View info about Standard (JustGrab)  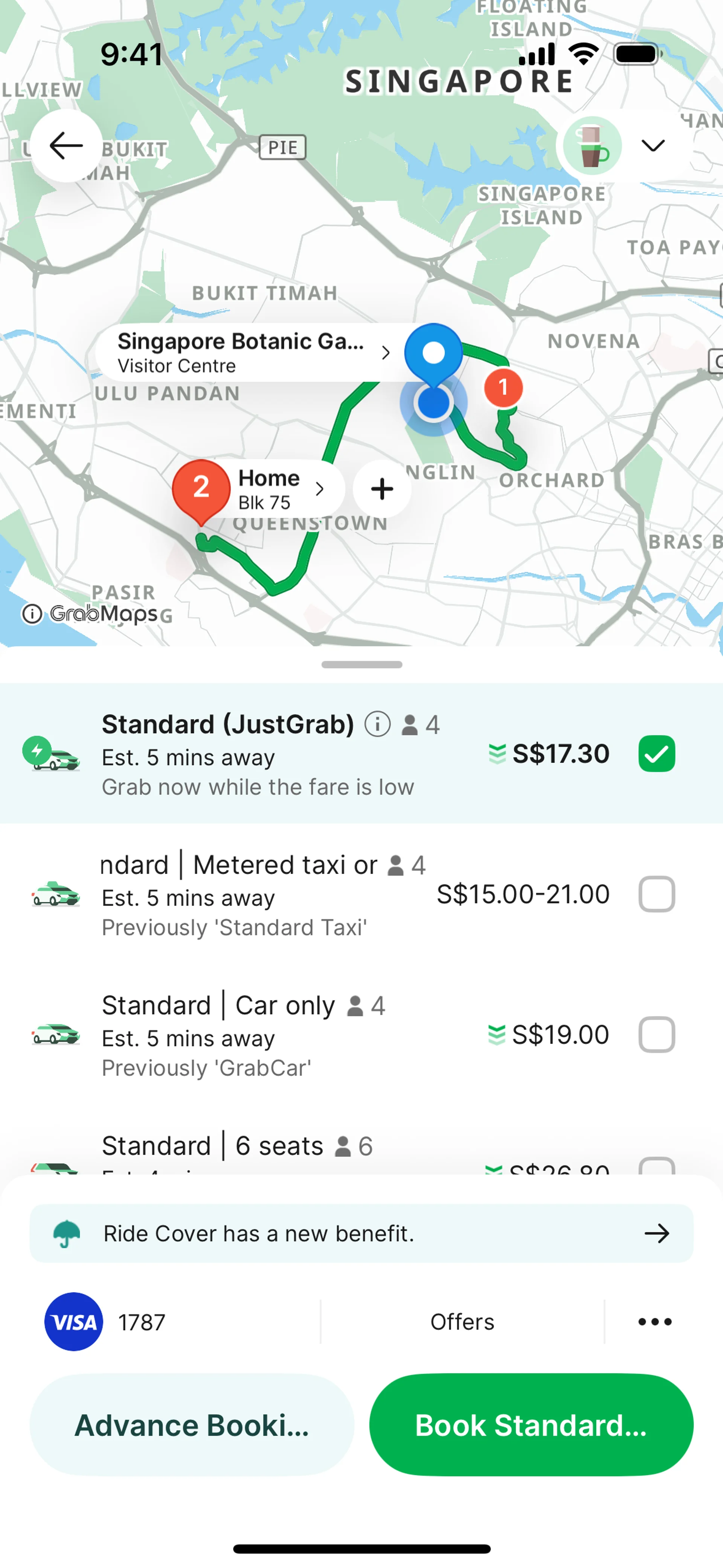click(377, 724)
